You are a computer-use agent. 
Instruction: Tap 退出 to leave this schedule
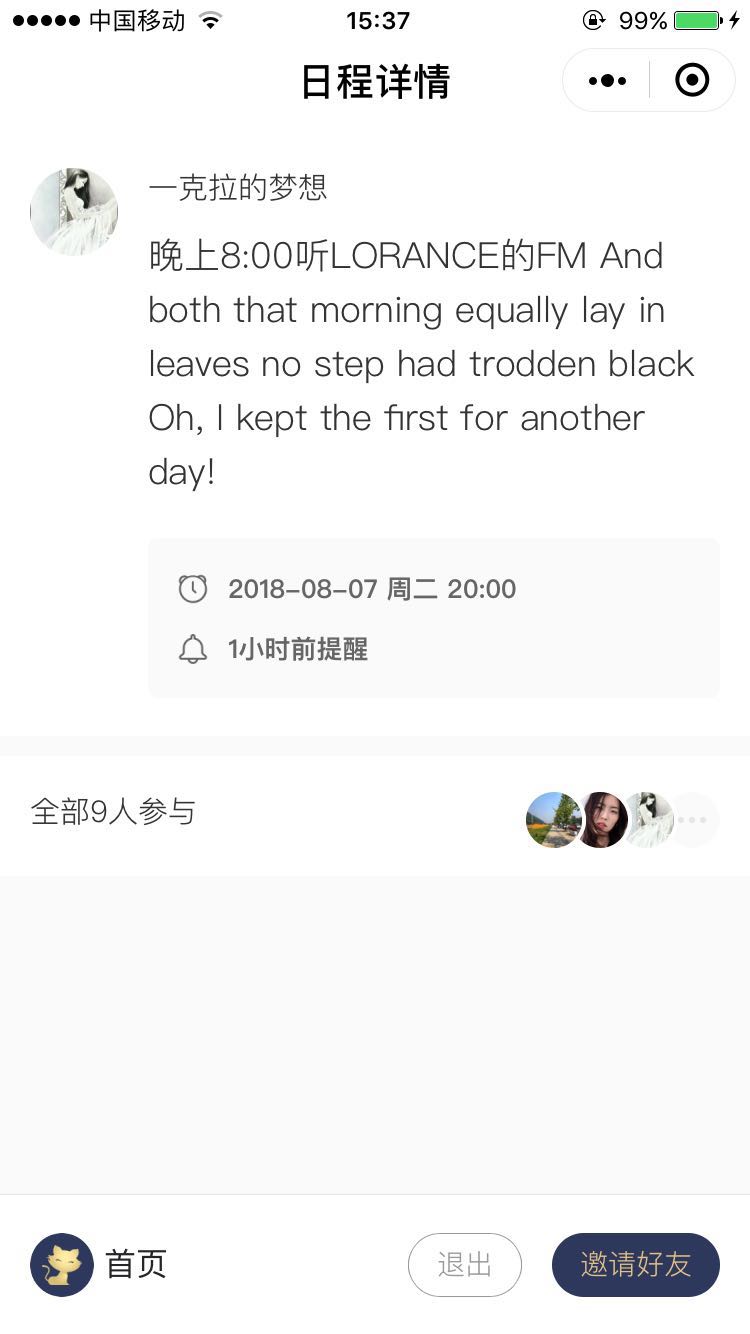coord(465,1265)
